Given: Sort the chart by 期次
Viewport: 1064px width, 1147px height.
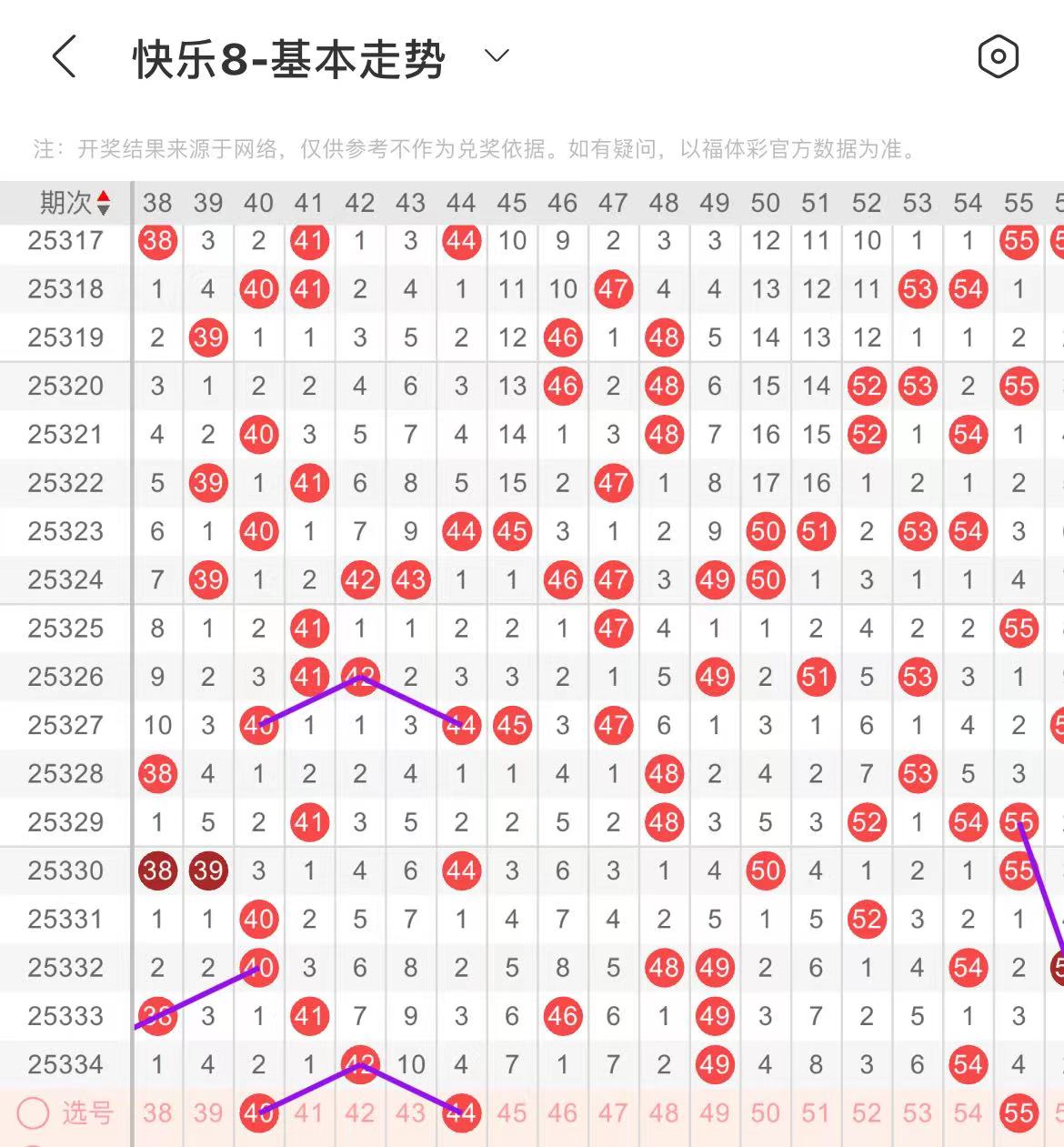Looking at the screenshot, I should [x=75, y=203].
